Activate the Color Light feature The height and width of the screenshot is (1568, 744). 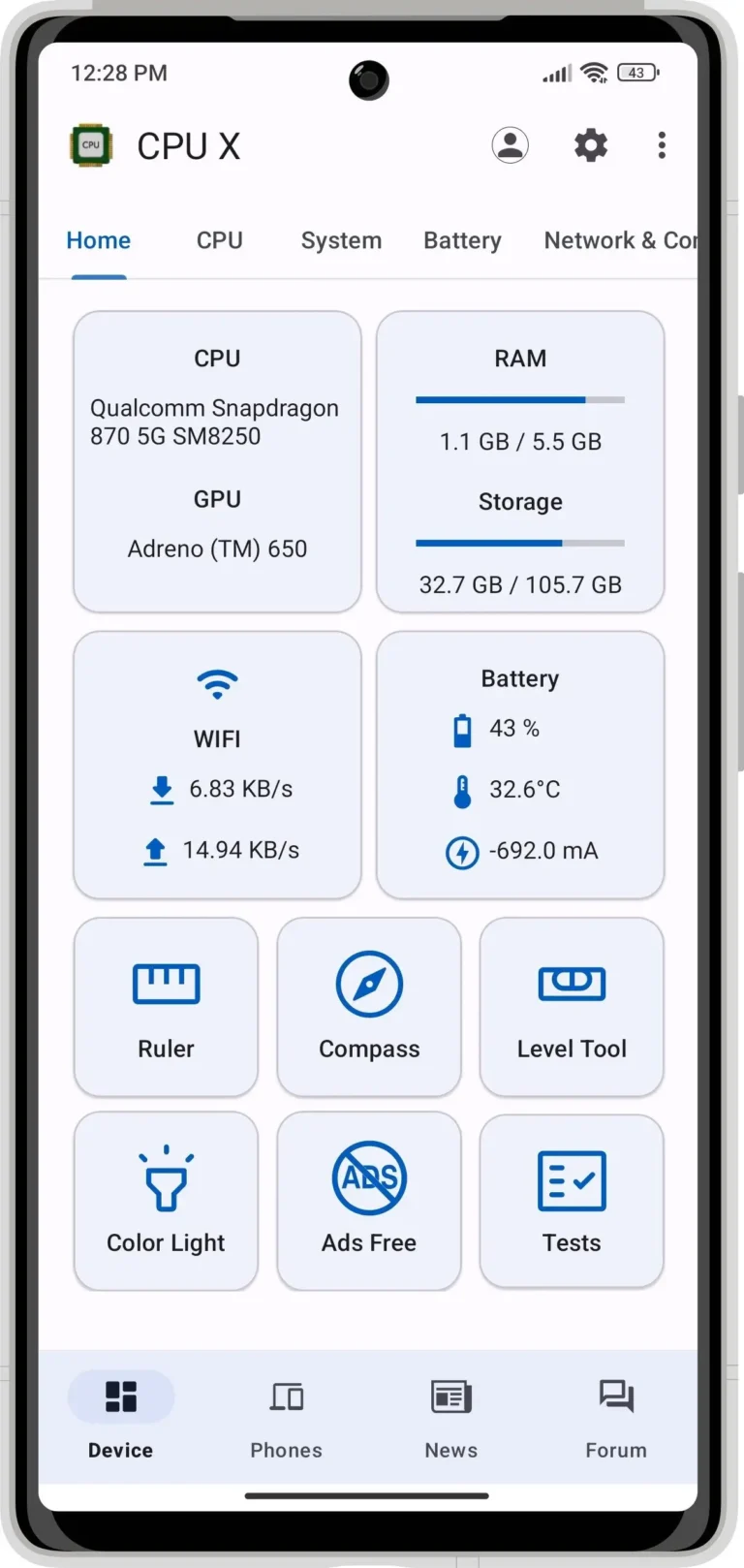tap(166, 1201)
